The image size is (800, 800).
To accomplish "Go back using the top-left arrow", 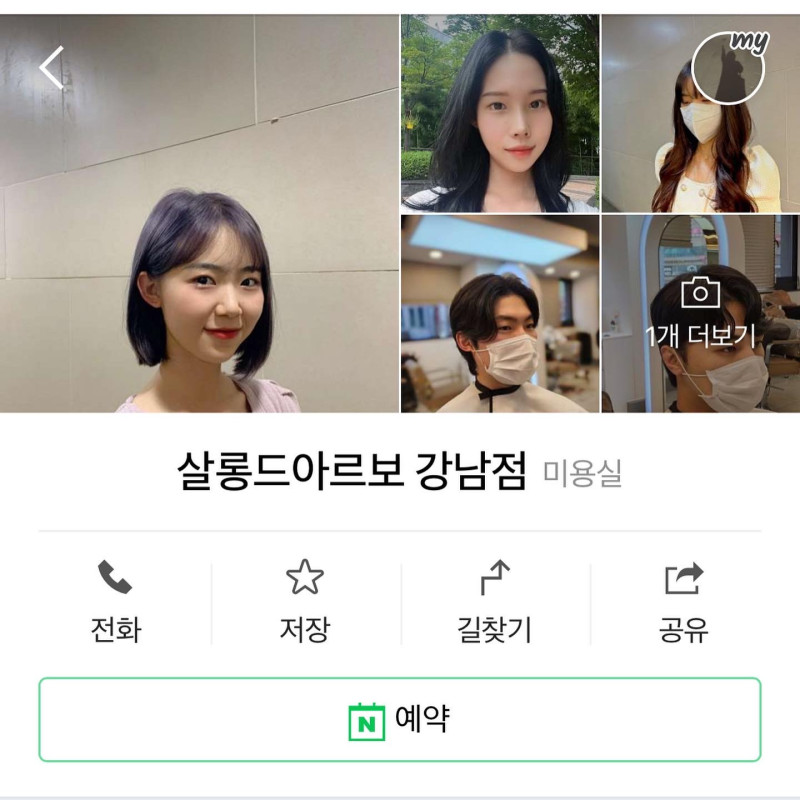I will (52, 68).
